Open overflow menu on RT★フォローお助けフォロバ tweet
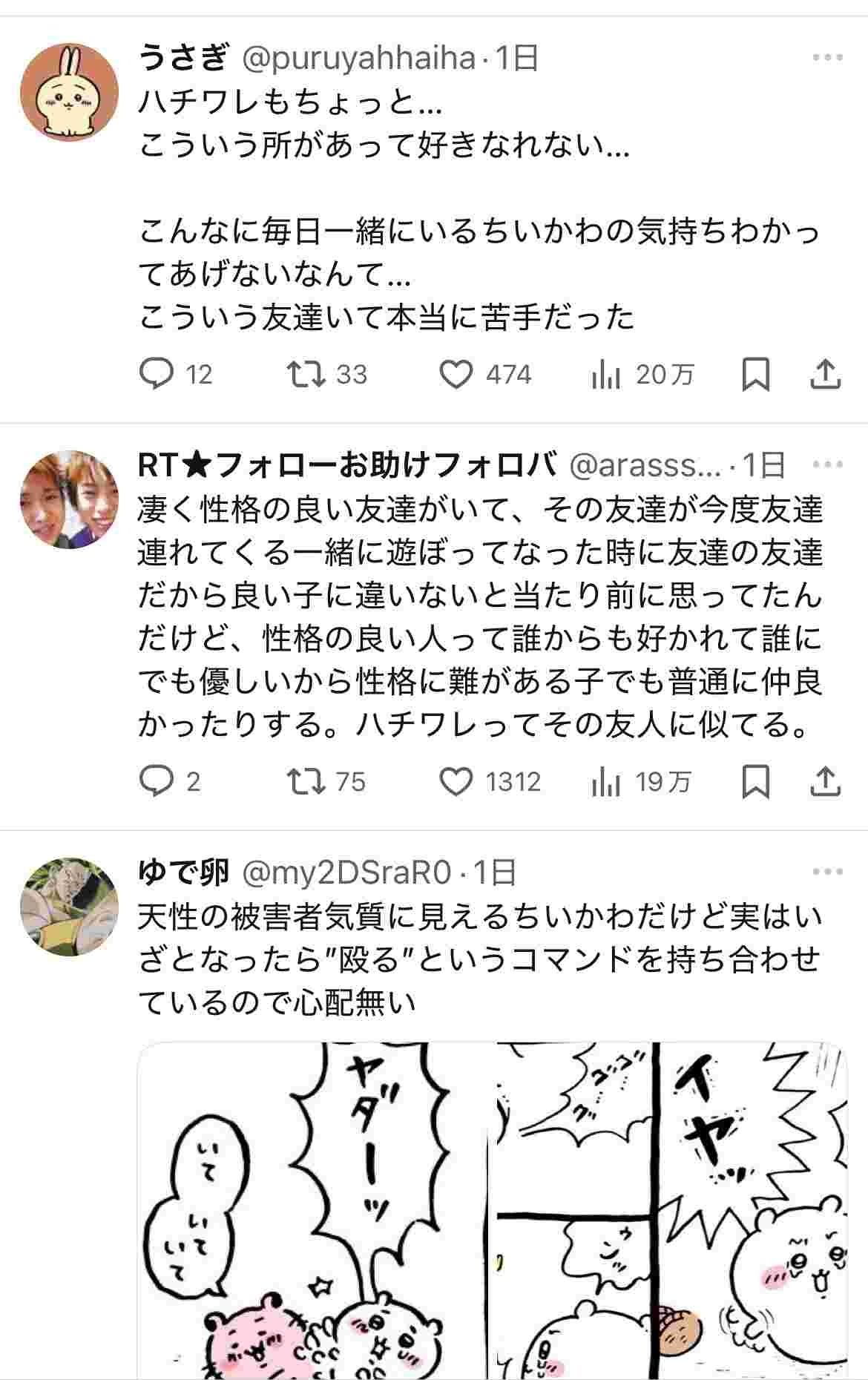The width and height of the screenshot is (868, 1380). (827, 465)
